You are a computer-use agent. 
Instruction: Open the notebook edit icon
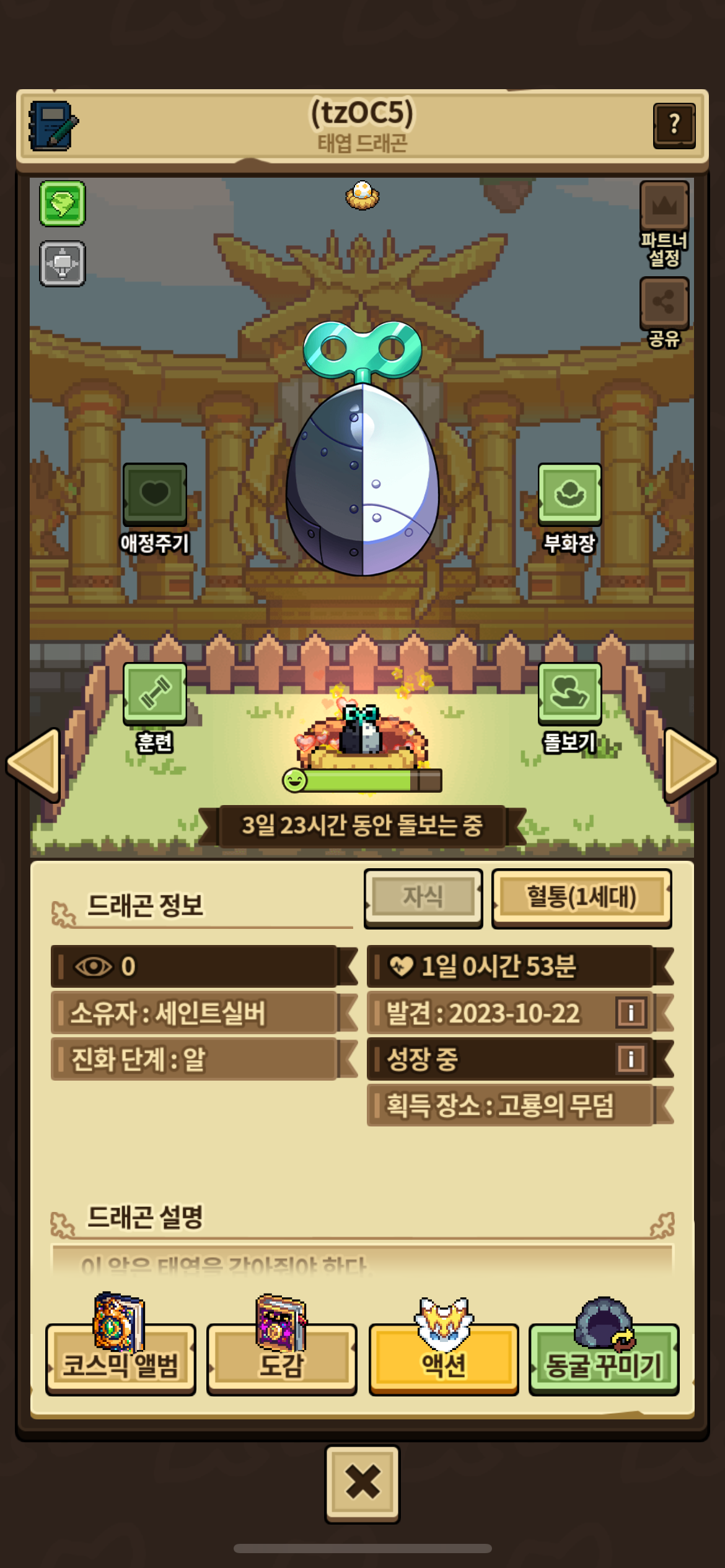pos(53,126)
